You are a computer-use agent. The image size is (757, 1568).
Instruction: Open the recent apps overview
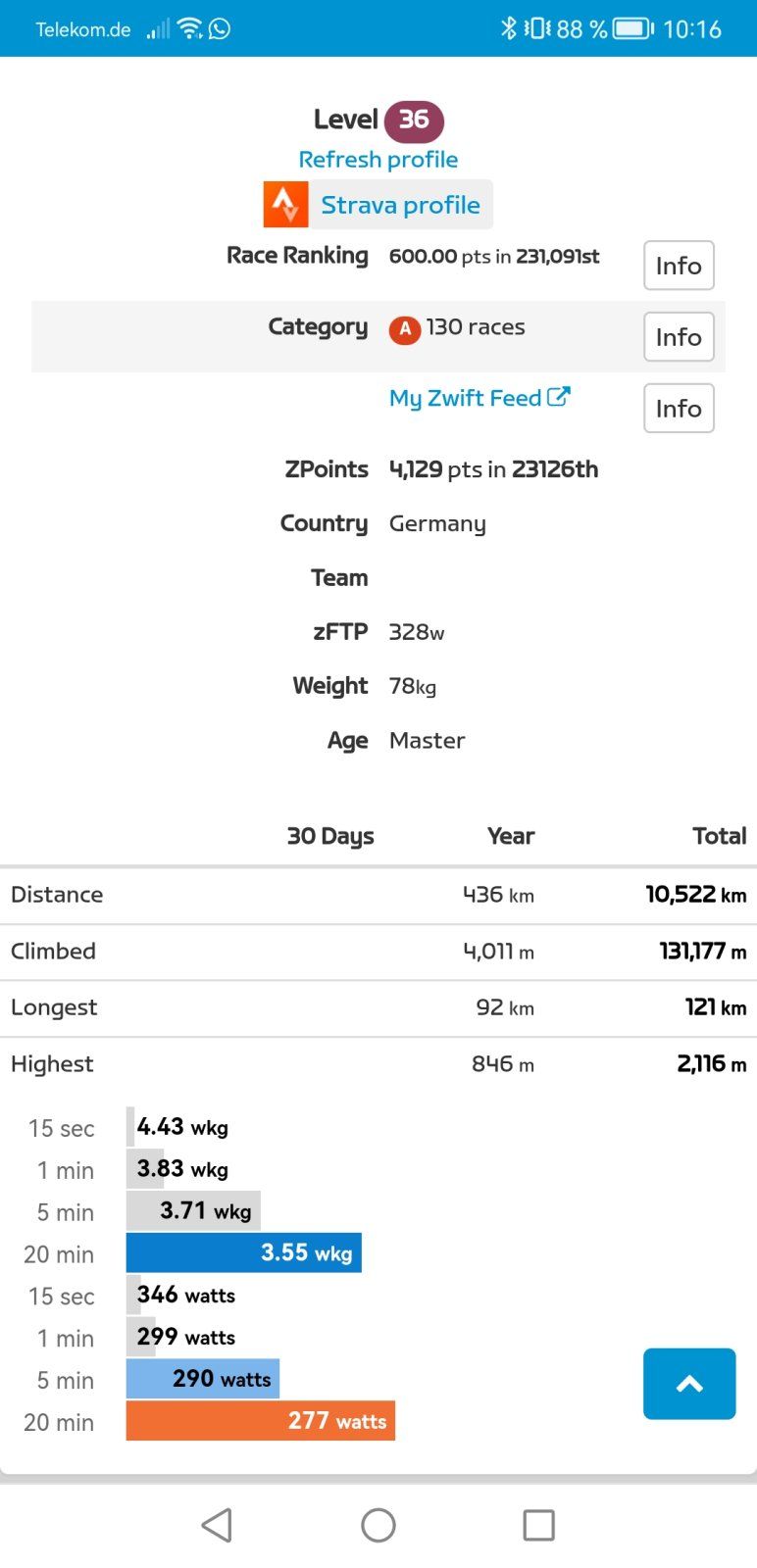(538, 1525)
